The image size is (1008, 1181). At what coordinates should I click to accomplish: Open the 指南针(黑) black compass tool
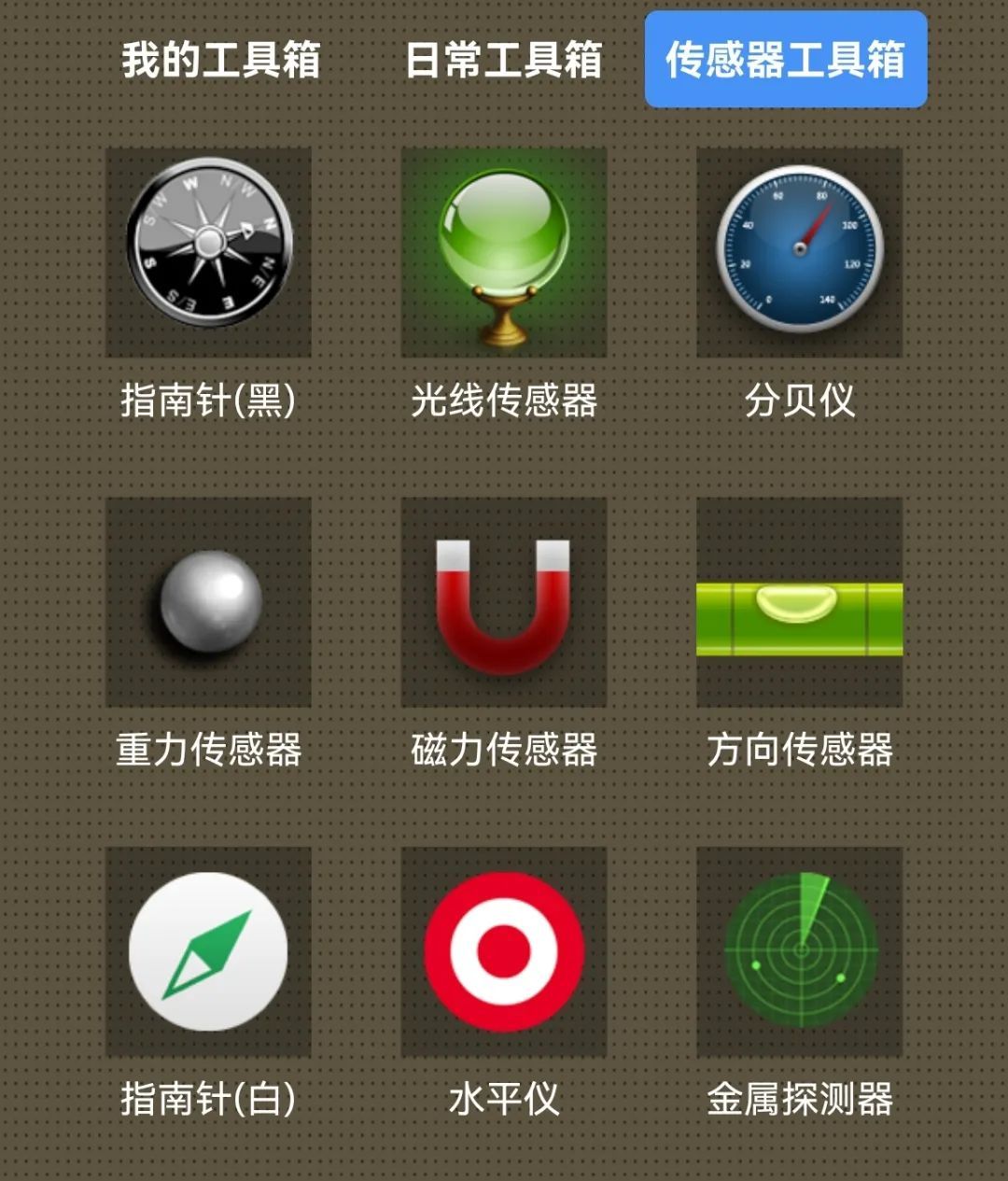point(208,252)
